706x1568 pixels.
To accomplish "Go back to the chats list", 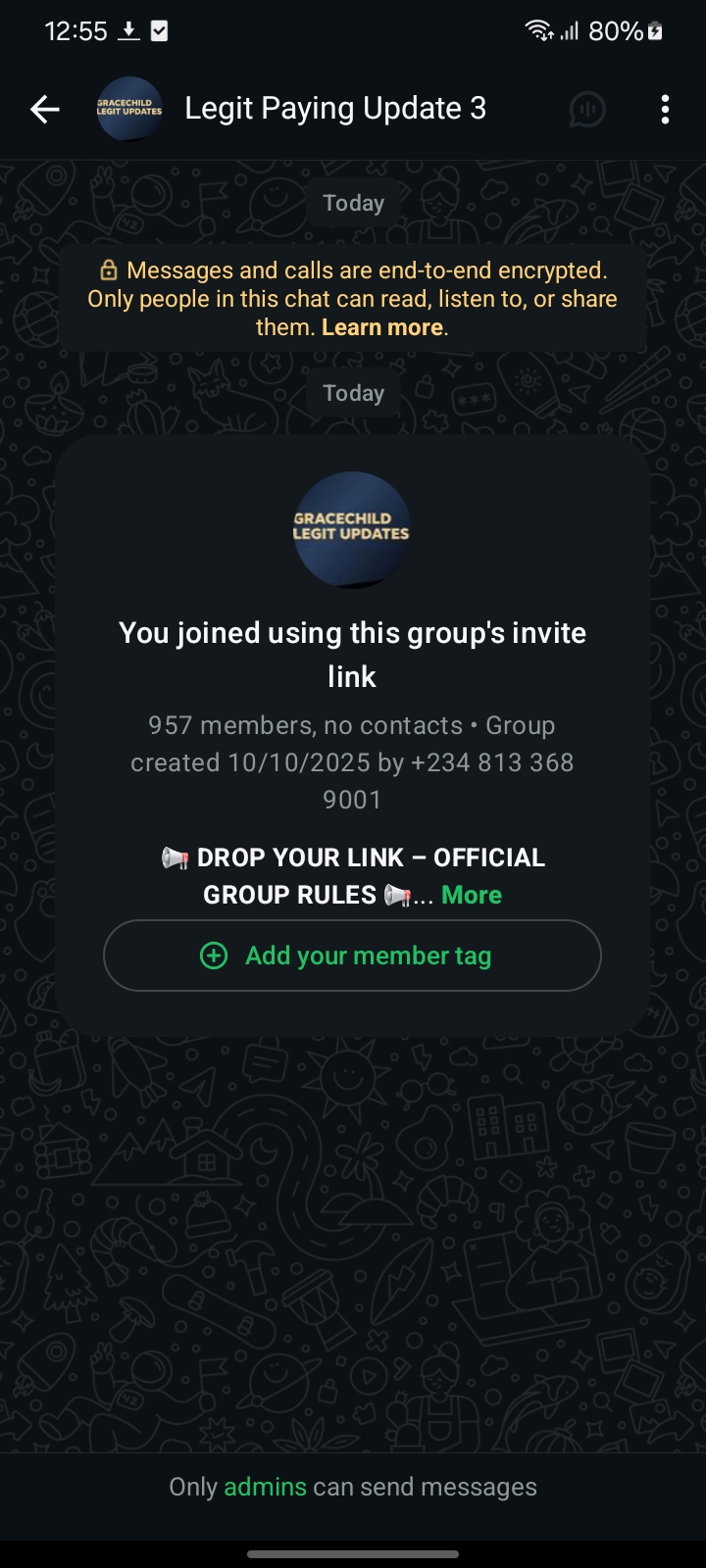I will 45,110.
